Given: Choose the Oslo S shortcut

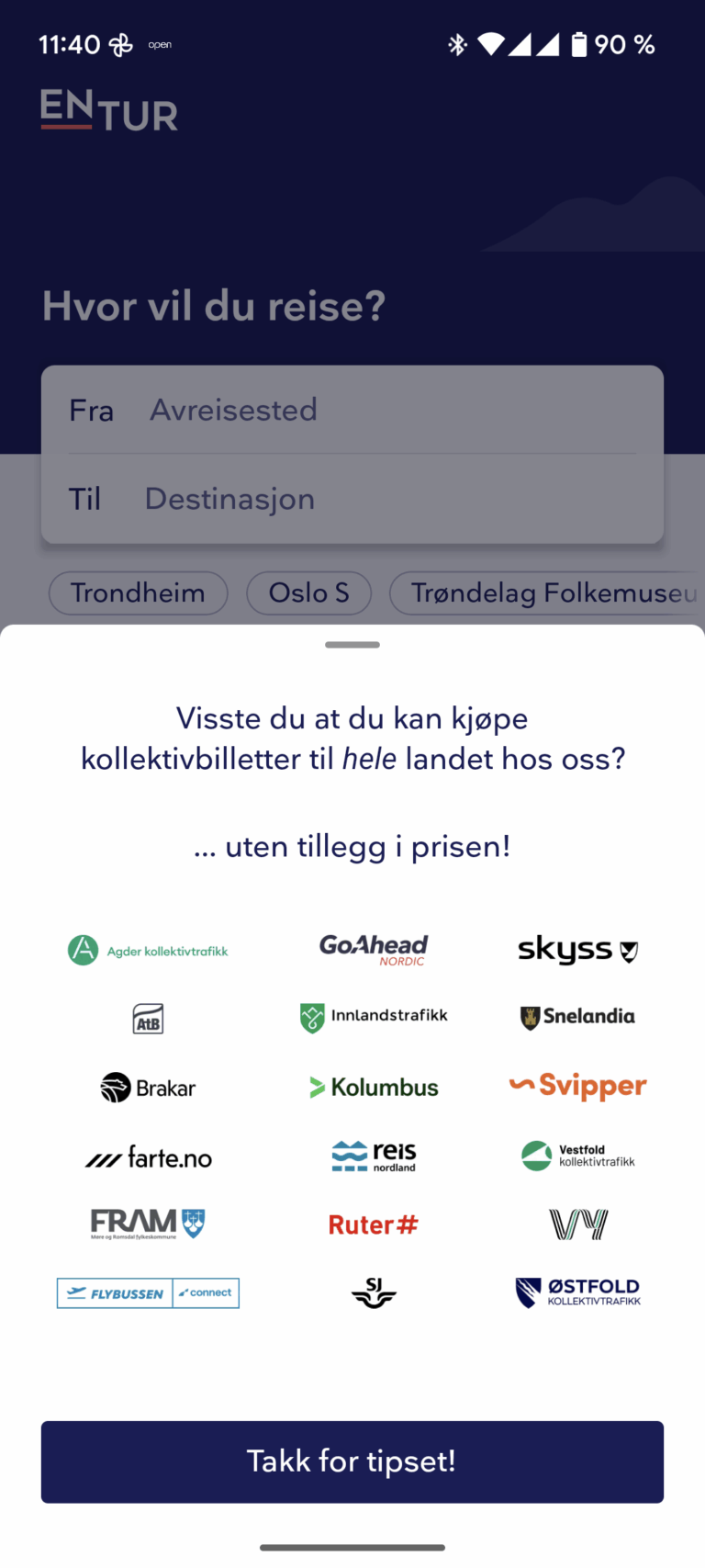Looking at the screenshot, I should pyautogui.click(x=308, y=592).
